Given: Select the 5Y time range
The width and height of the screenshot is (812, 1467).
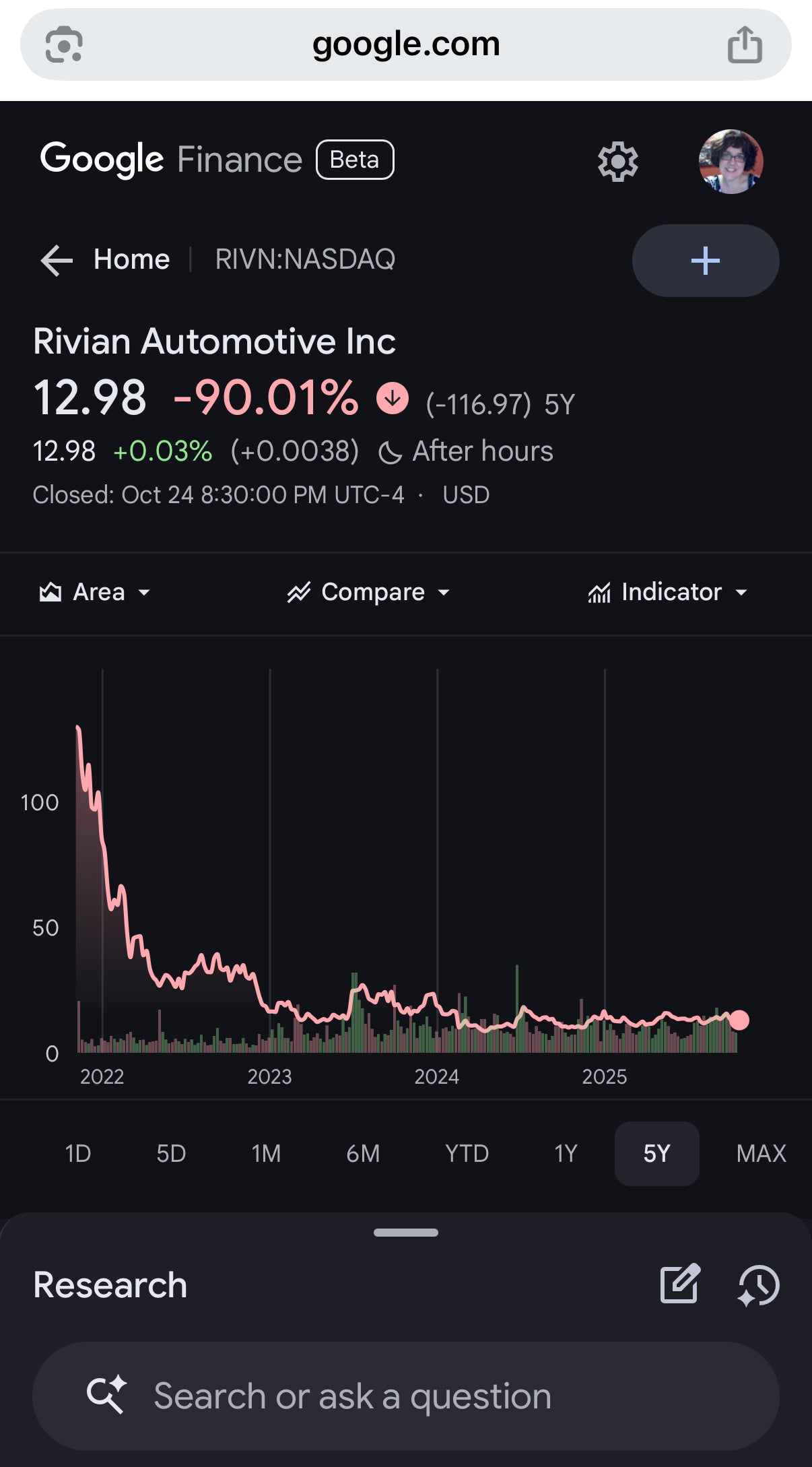Looking at the screenshot, I should 656,1154.
